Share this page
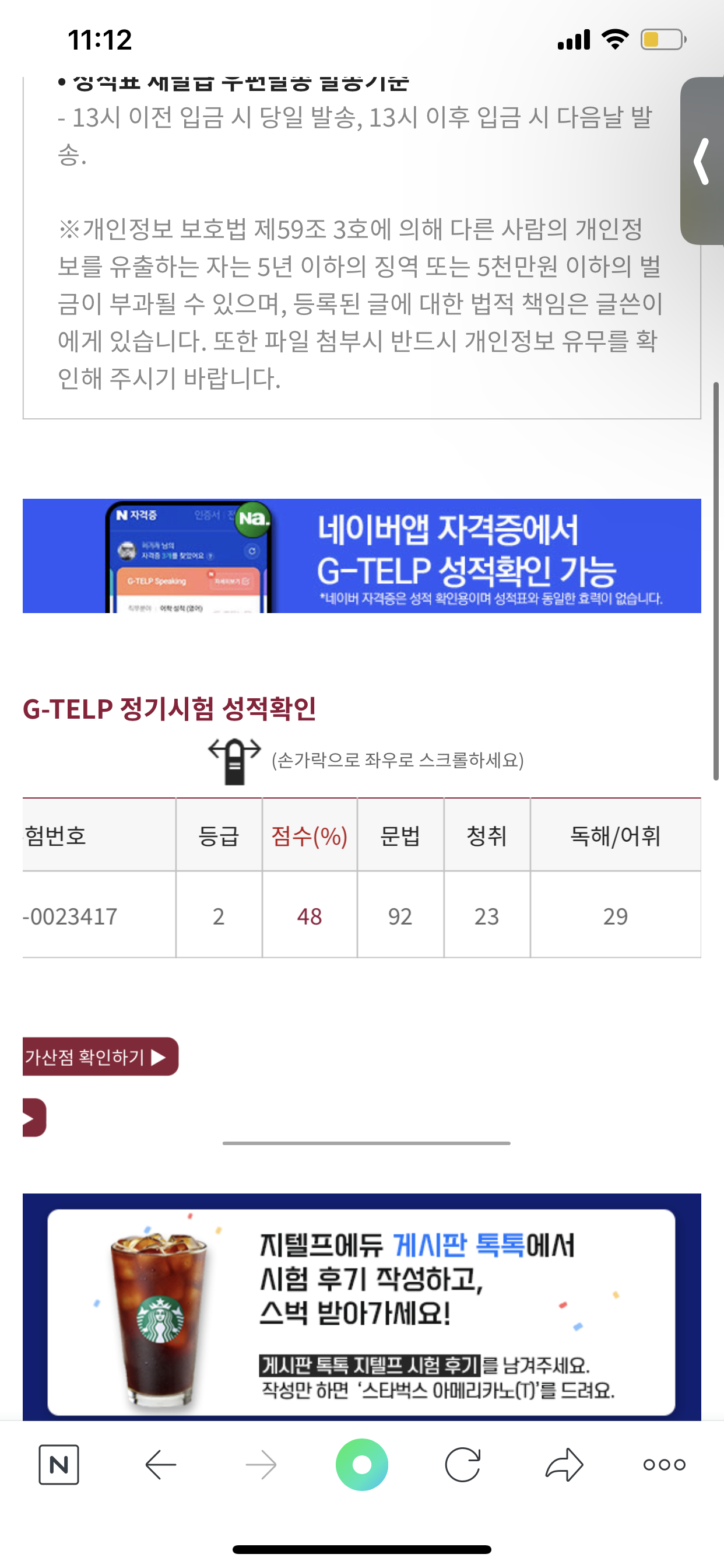 point(564,1465)
